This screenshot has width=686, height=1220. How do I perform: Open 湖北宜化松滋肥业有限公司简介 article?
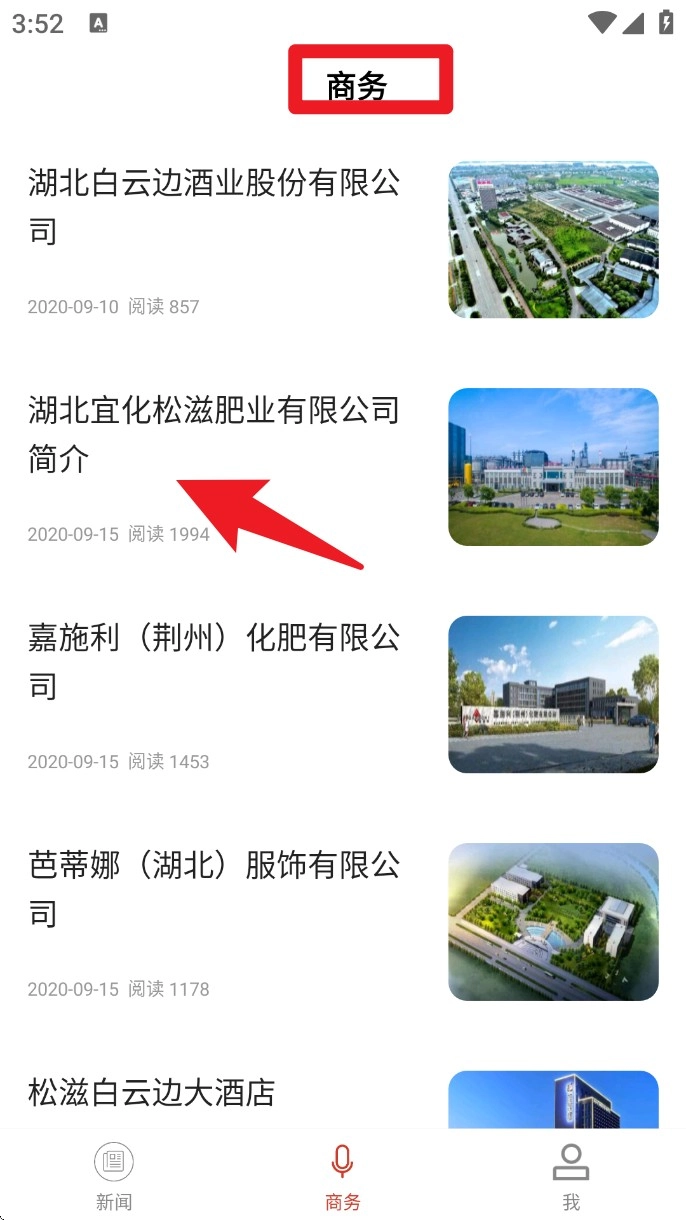[x=214, y=434]
